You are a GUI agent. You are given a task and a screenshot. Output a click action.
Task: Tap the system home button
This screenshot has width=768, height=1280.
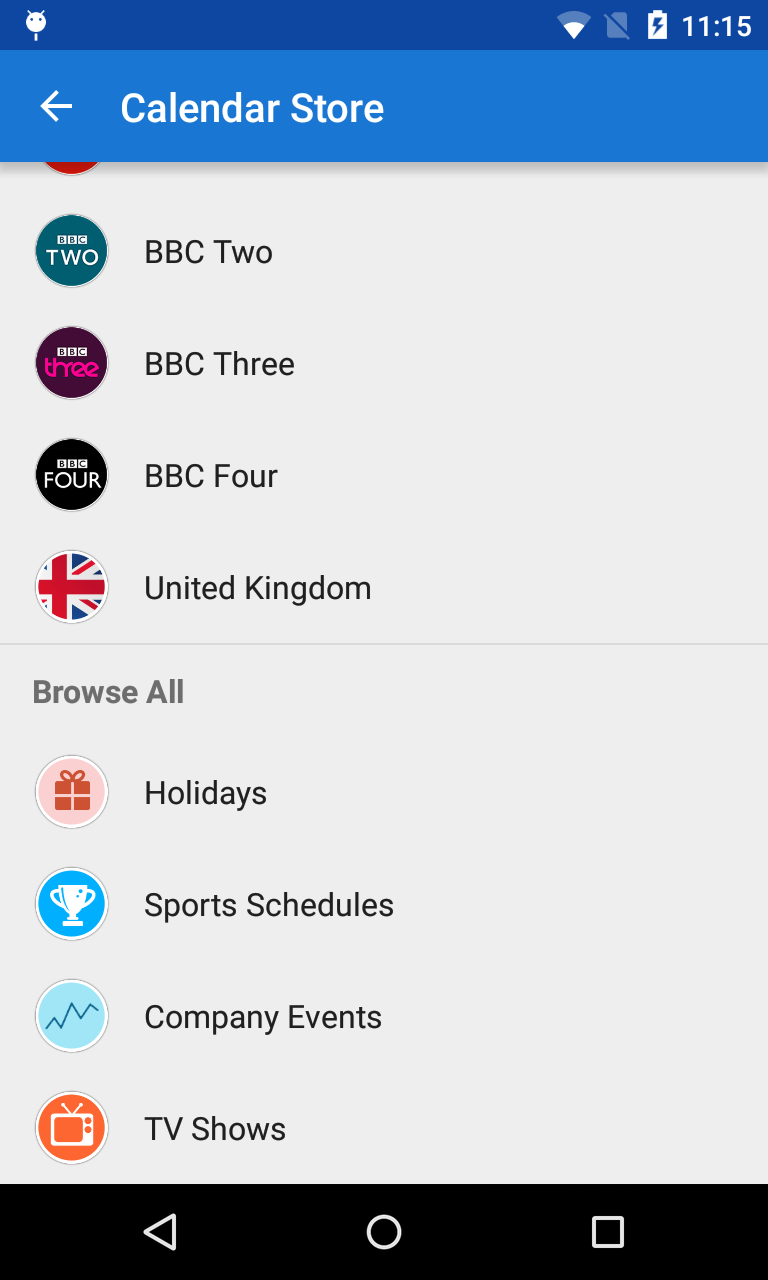tap(384, 1232)
